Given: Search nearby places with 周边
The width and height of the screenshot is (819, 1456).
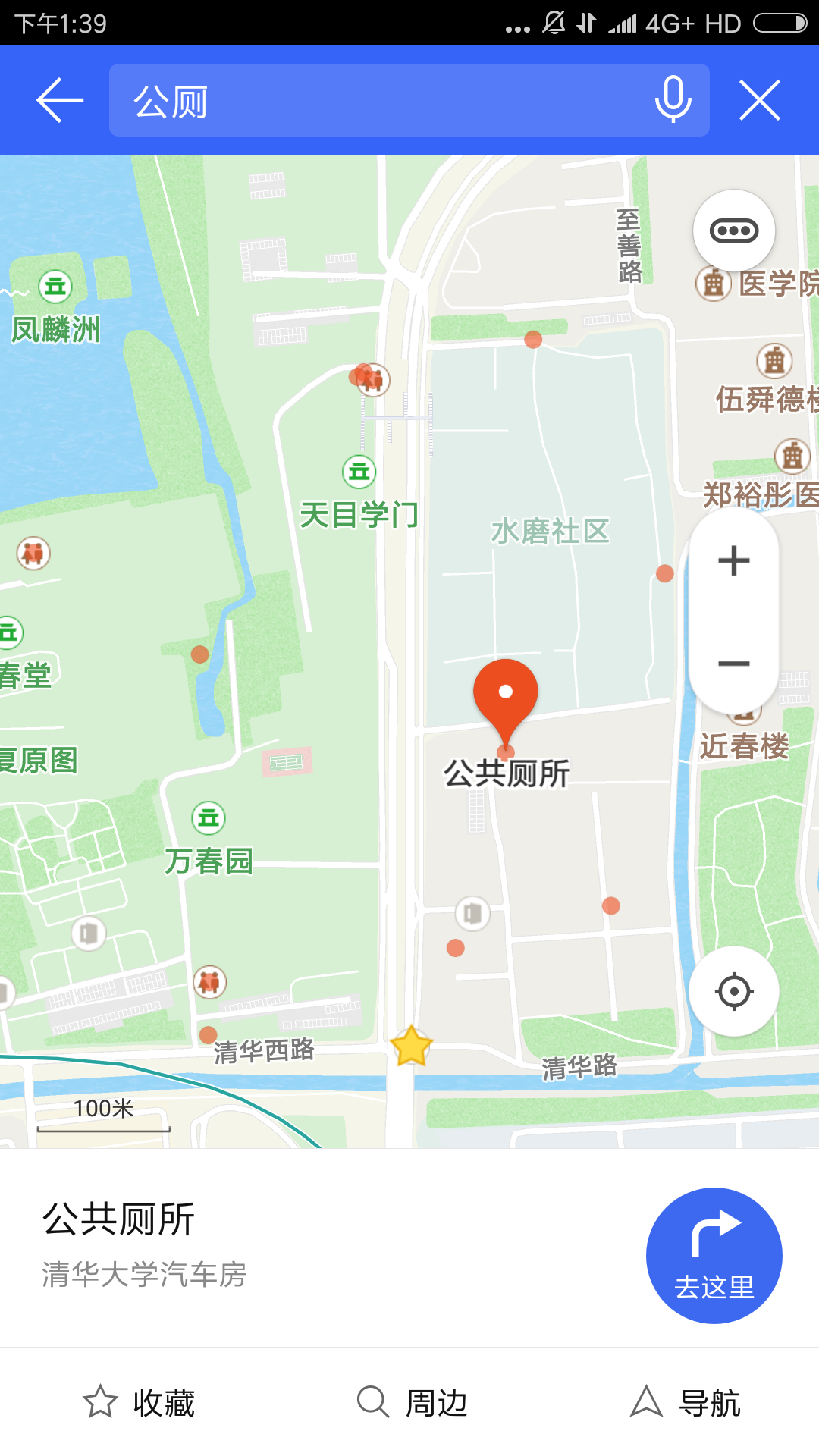Looking at the screenshot, I should point(412,1402).
